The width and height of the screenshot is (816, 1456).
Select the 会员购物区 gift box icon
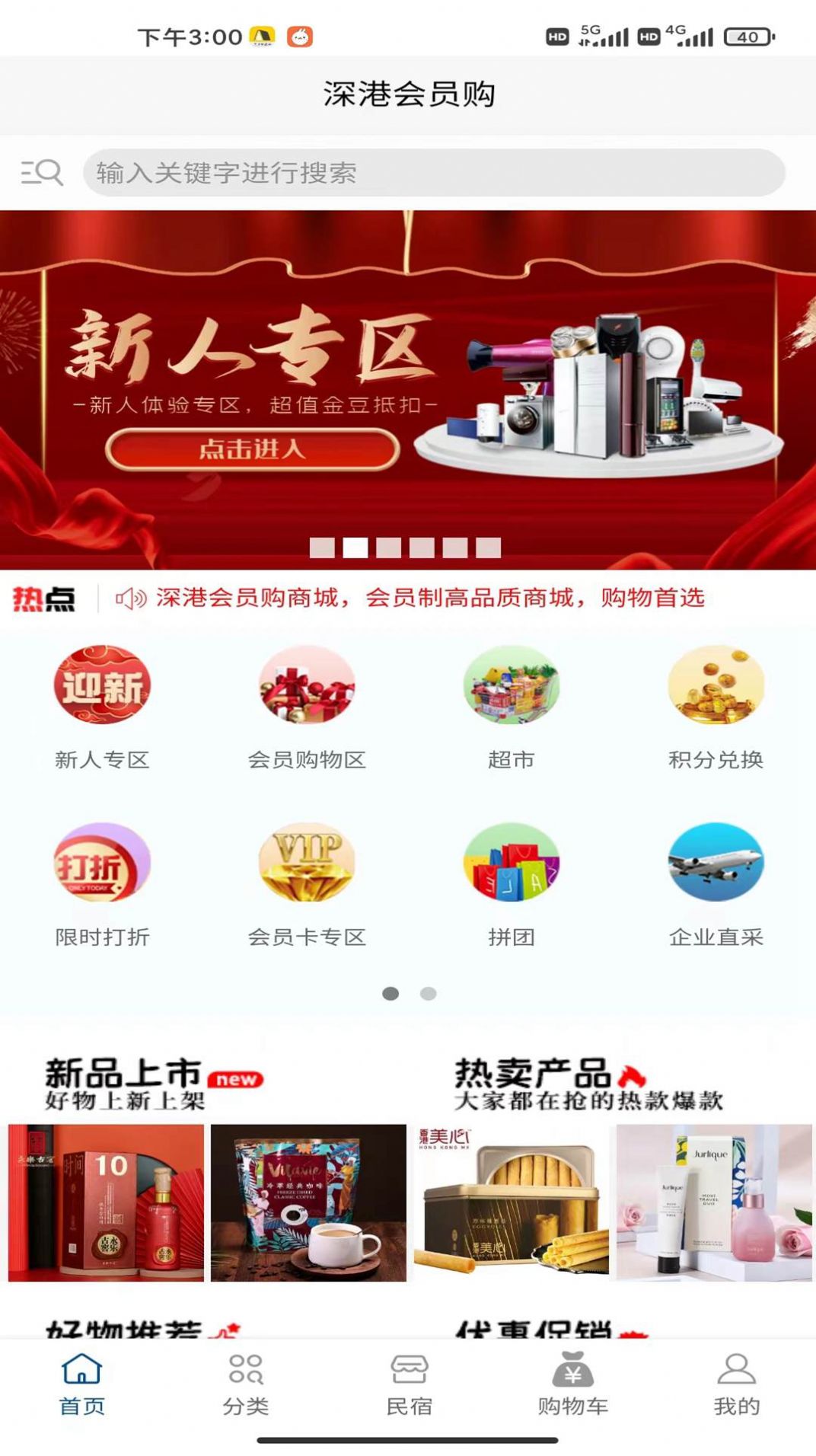tap(308, 686)
